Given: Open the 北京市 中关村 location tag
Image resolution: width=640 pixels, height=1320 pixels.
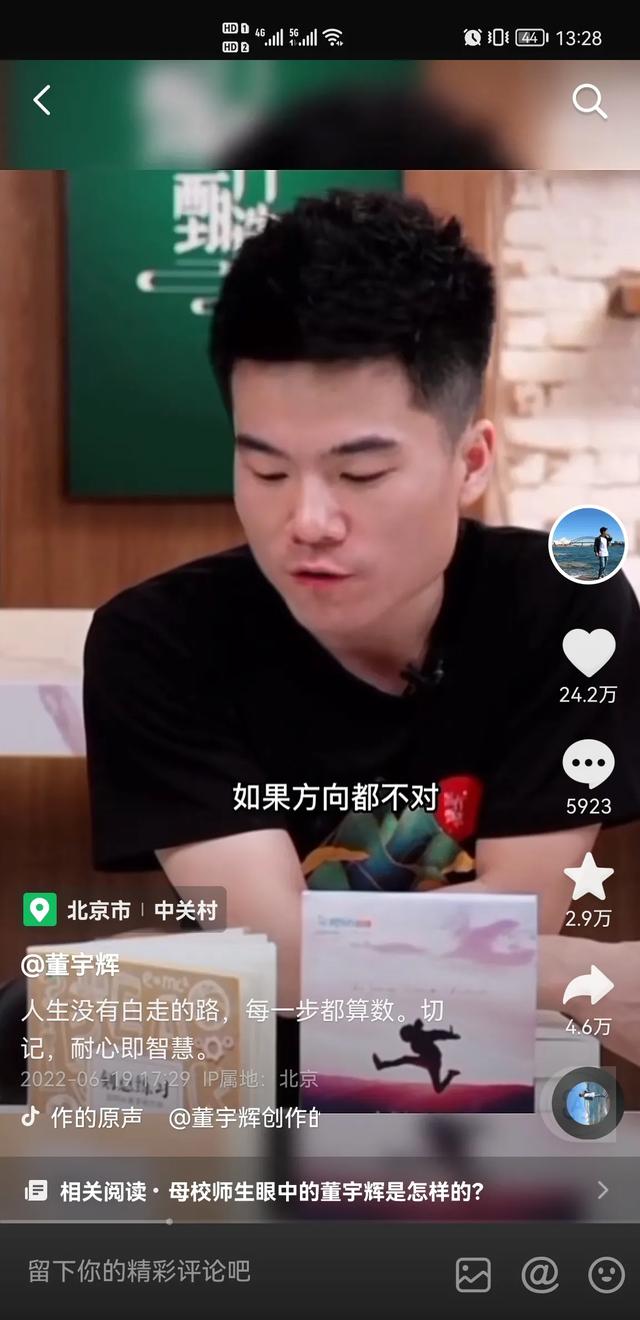Looking at the screenshot, I should [124, 910].
